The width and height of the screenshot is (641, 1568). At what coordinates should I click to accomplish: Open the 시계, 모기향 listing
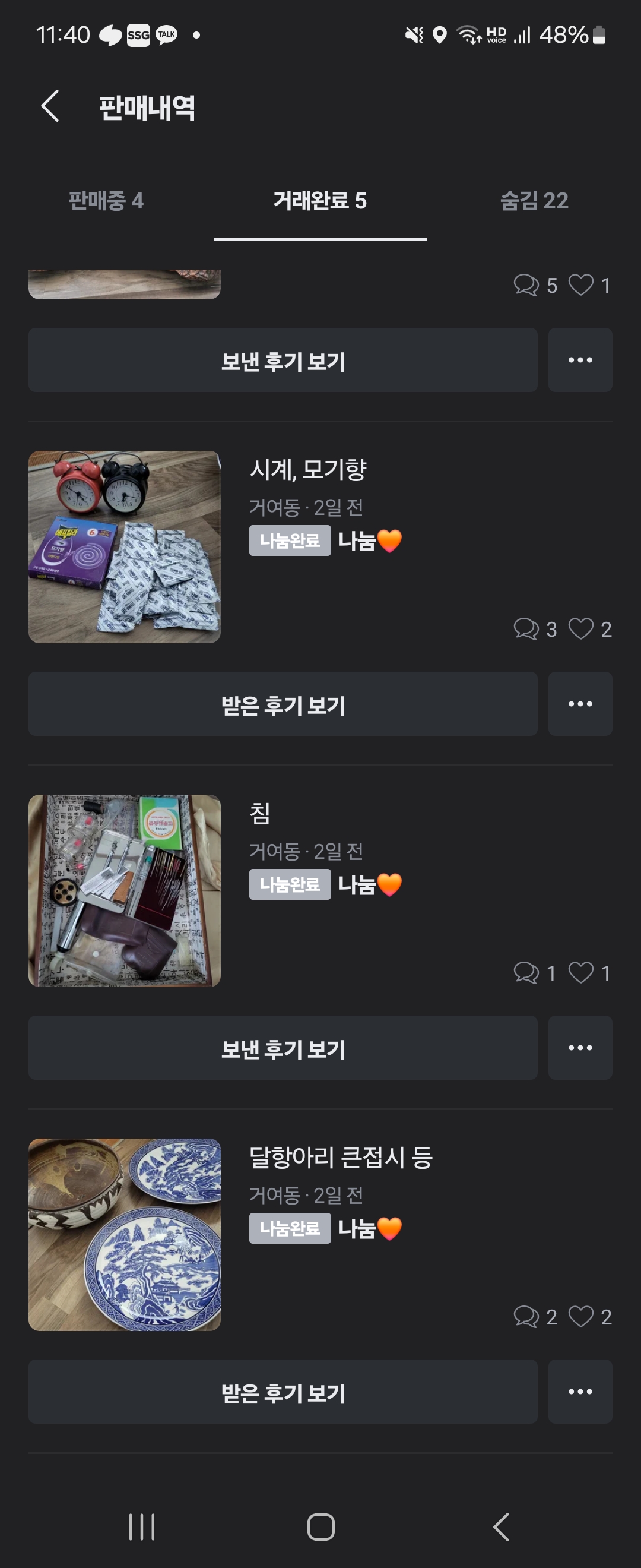(307, 470)
